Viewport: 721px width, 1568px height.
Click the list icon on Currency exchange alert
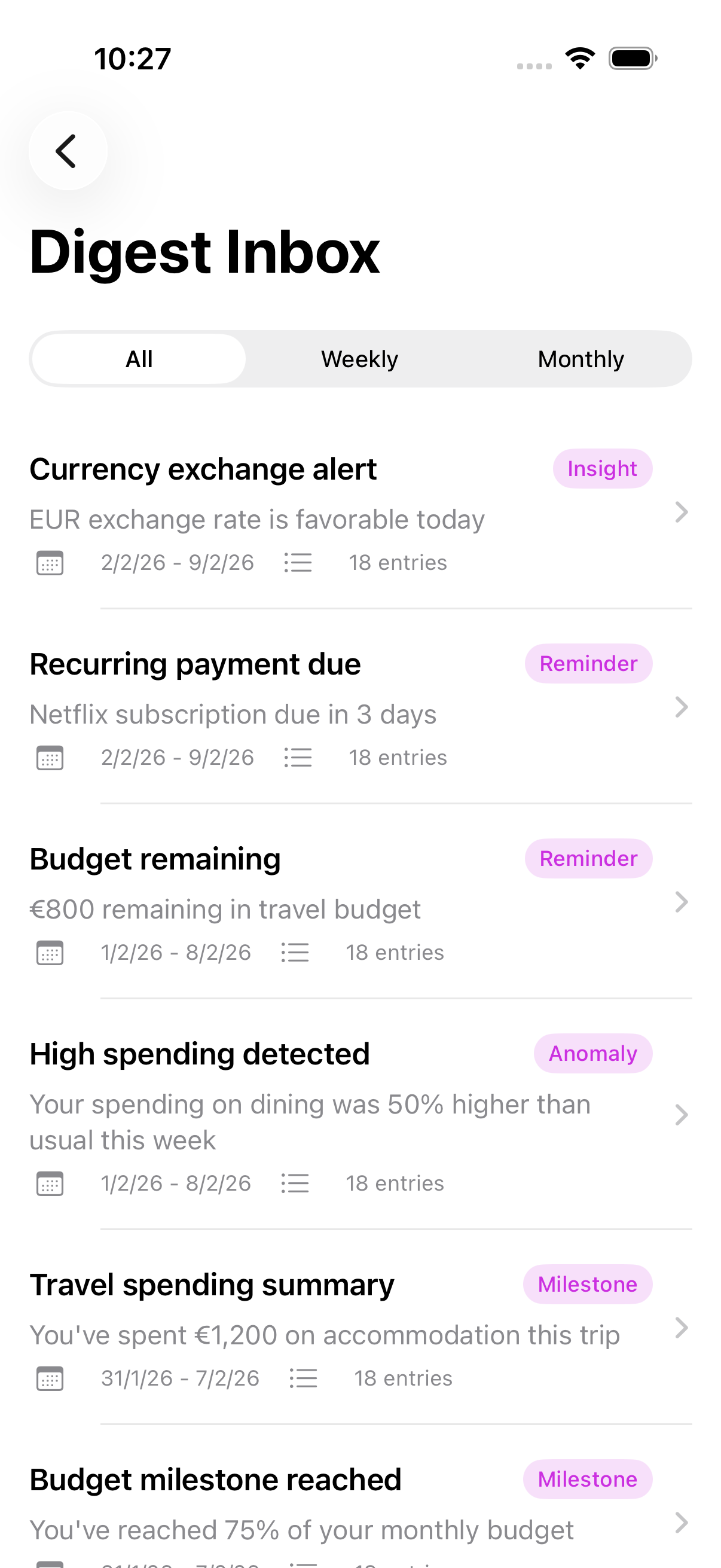pyautogui.click(x=298, y=563)
